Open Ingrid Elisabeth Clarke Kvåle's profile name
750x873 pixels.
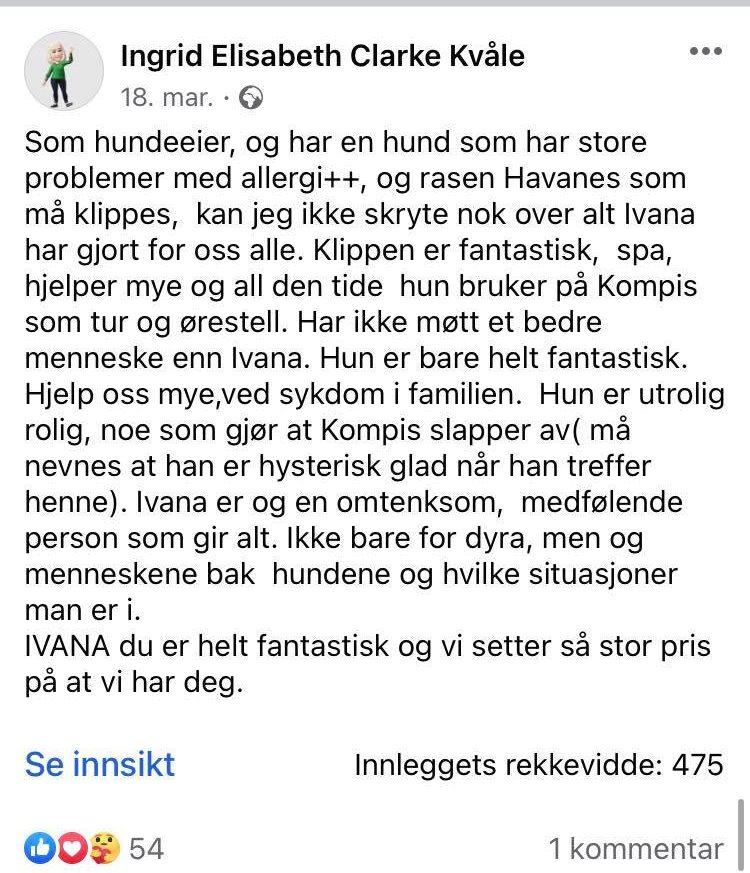(x=322, y=56)
